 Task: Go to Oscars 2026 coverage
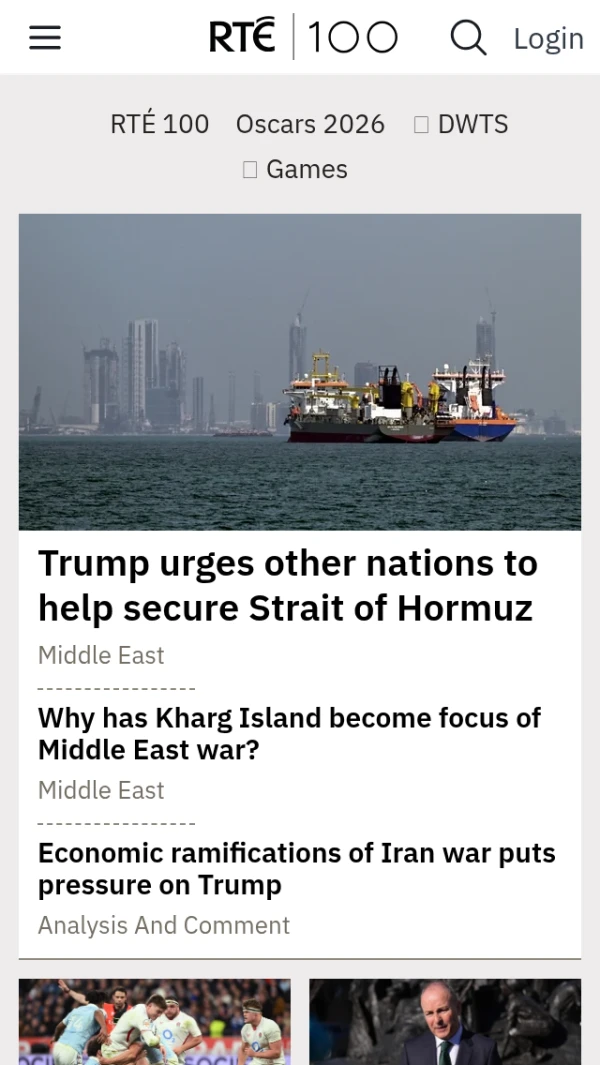(310, 124)
